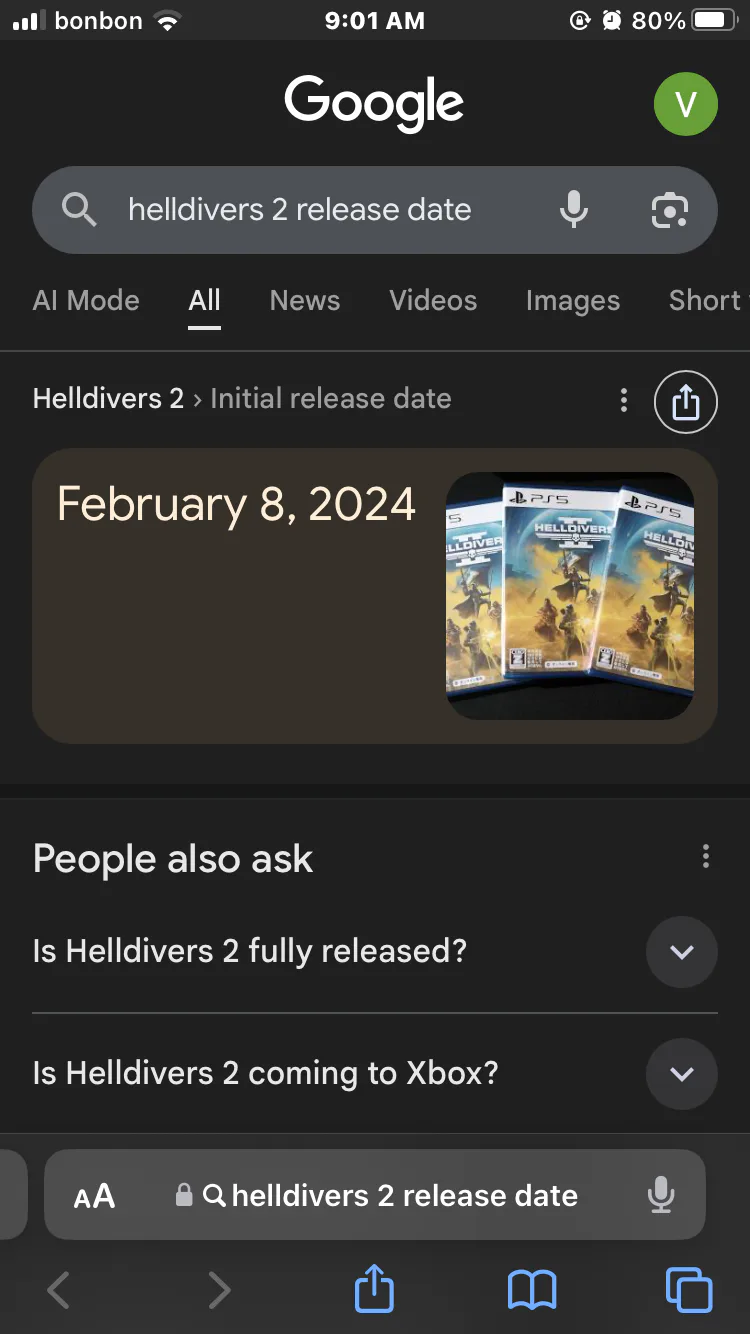Open the Helldivers 2 breadcrumb link

click(x=108, y=399)
